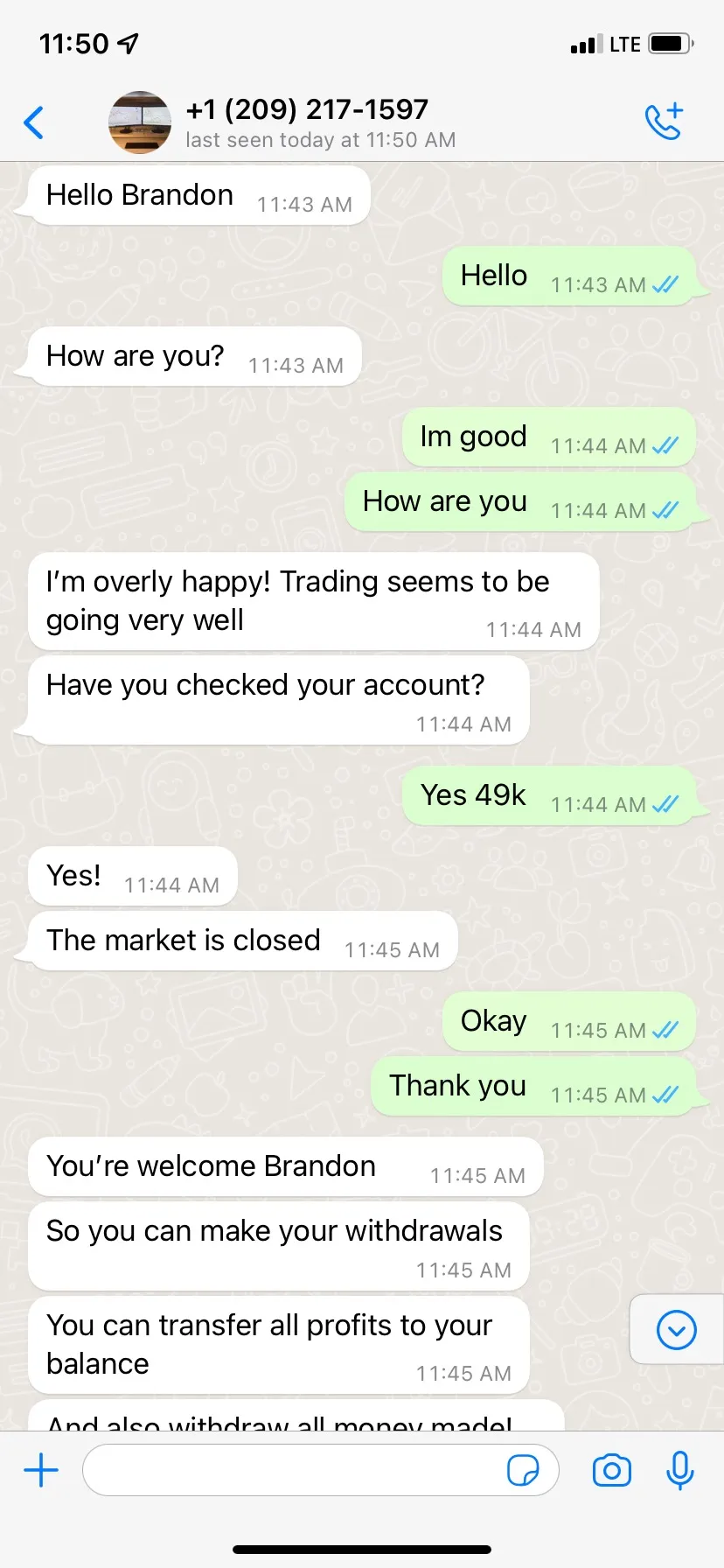Viewport: 724px width, 1568px height.
Task: Jump to the latest message with down arrow
Action: [x=676, y=1330]
